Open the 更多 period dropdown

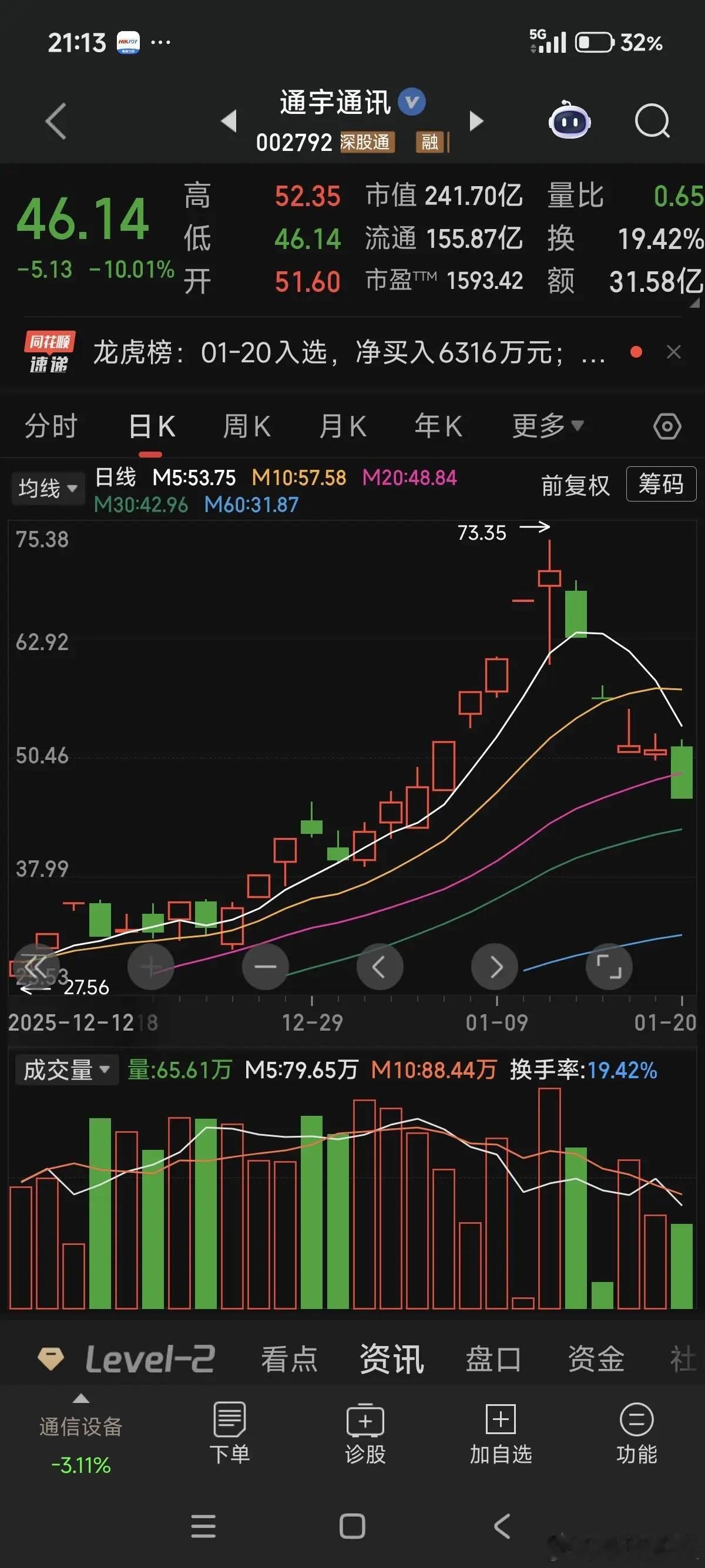coord(548,426)
